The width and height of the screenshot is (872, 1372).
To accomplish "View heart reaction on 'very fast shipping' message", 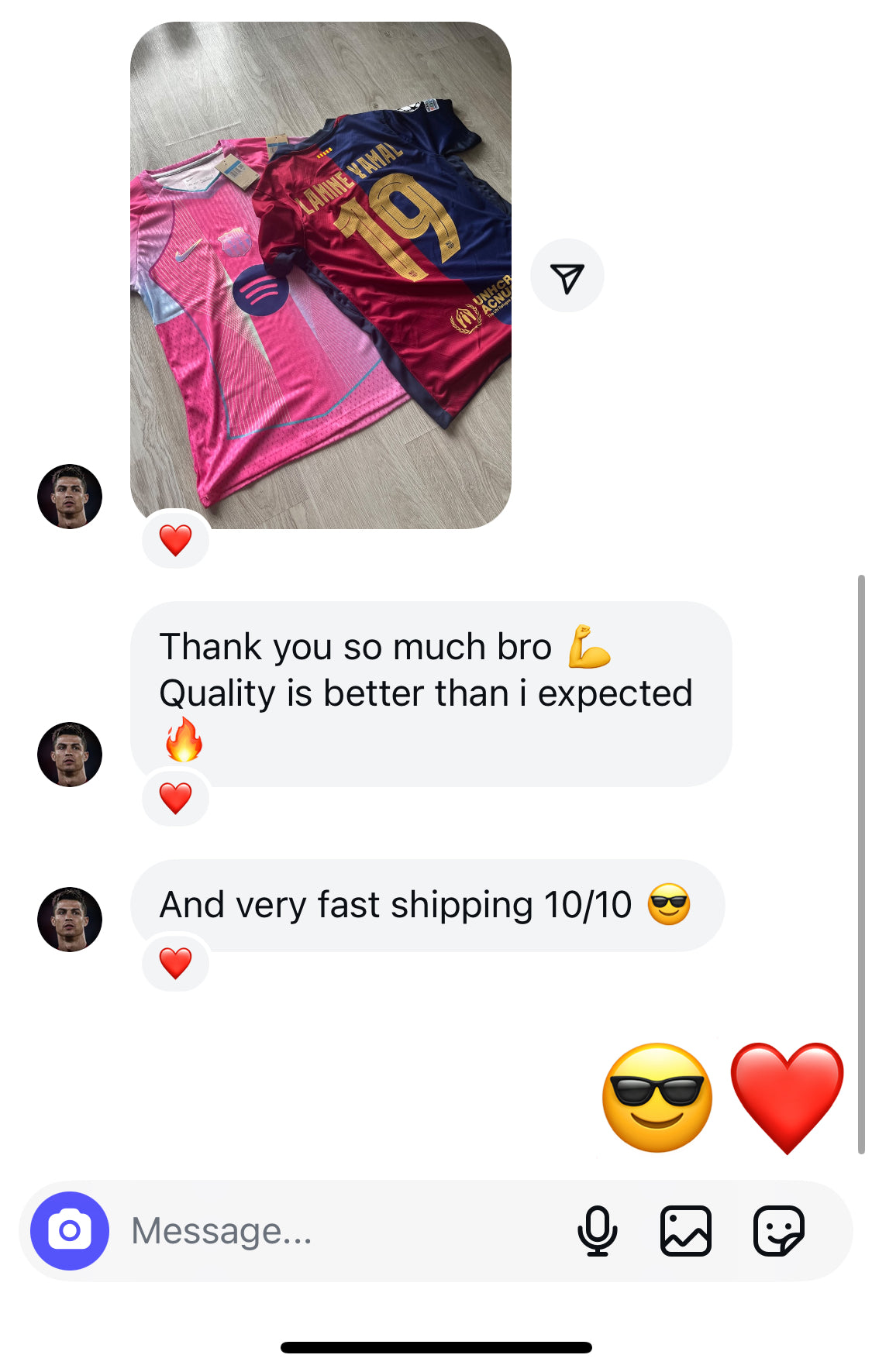I will [176, 963].
